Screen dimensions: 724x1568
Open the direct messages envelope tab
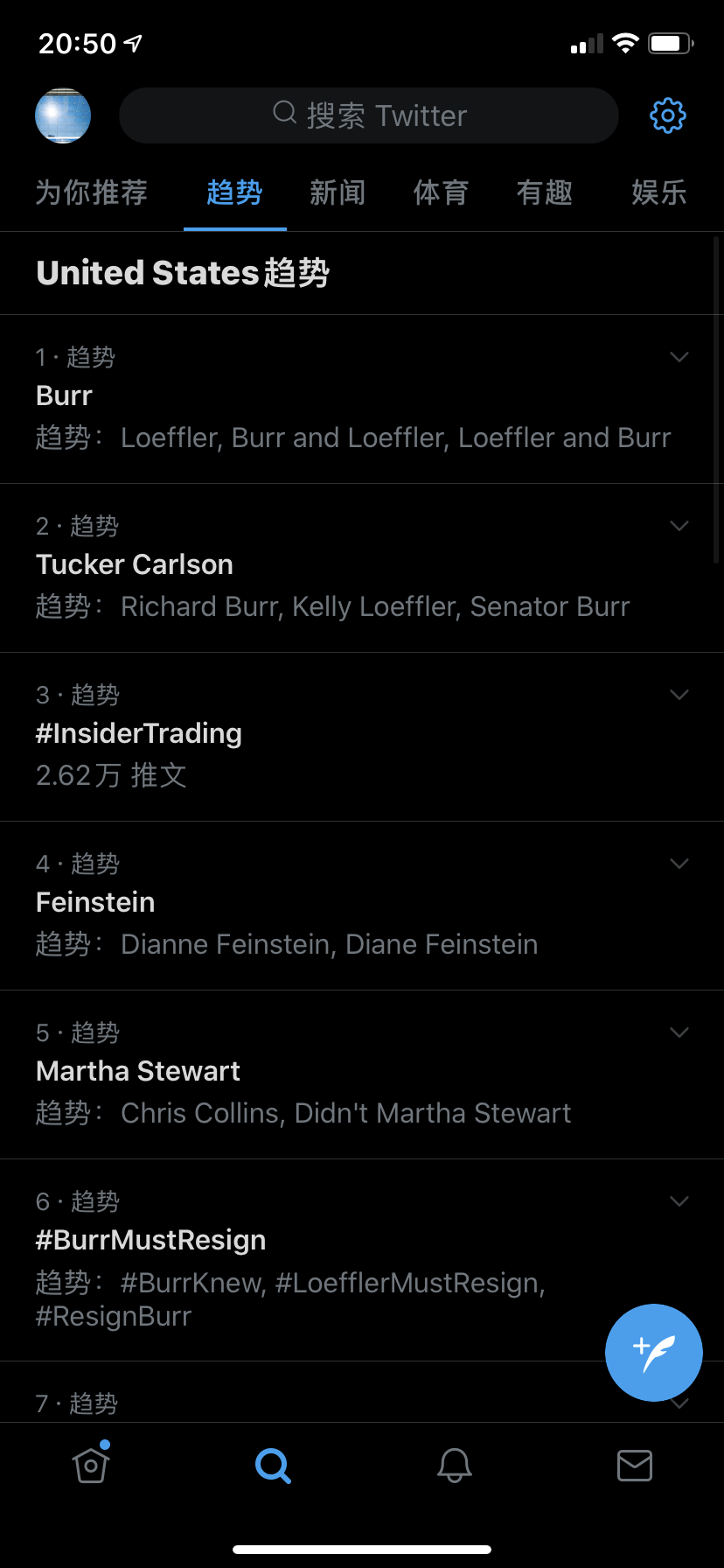pyautogui.click(x=635, y=1465)
